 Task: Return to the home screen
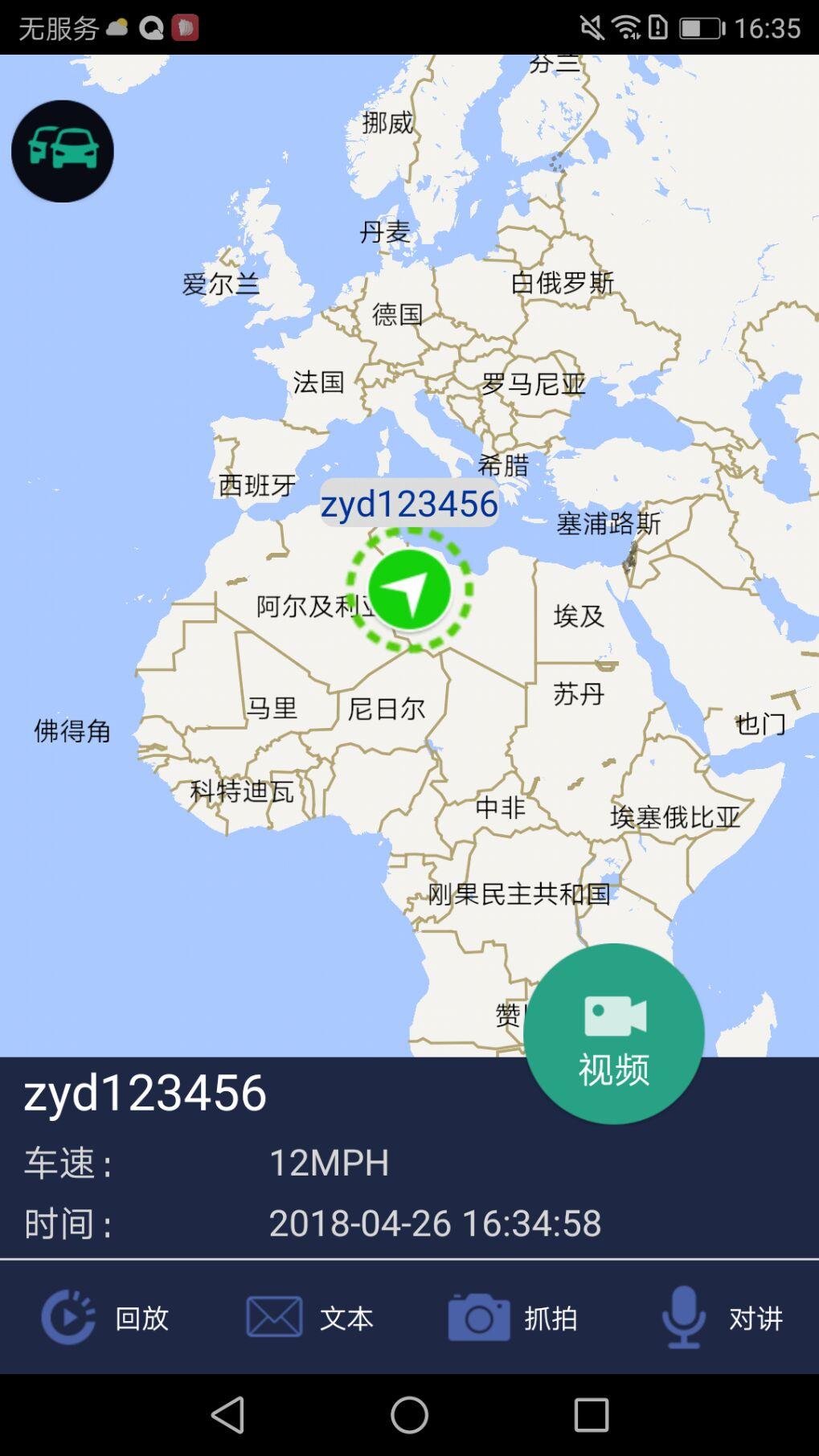pos(409,1414)
